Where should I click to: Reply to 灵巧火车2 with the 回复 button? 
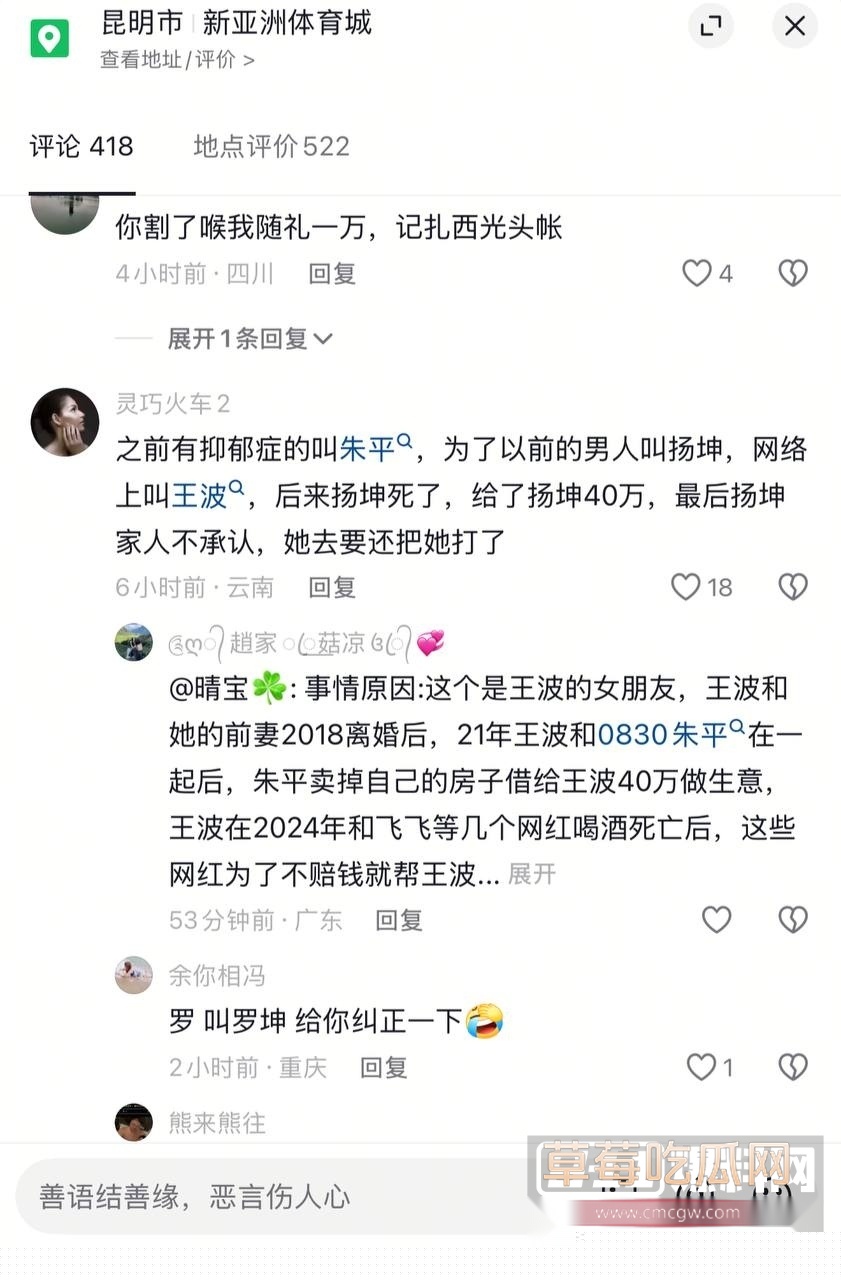pos(330,588)
